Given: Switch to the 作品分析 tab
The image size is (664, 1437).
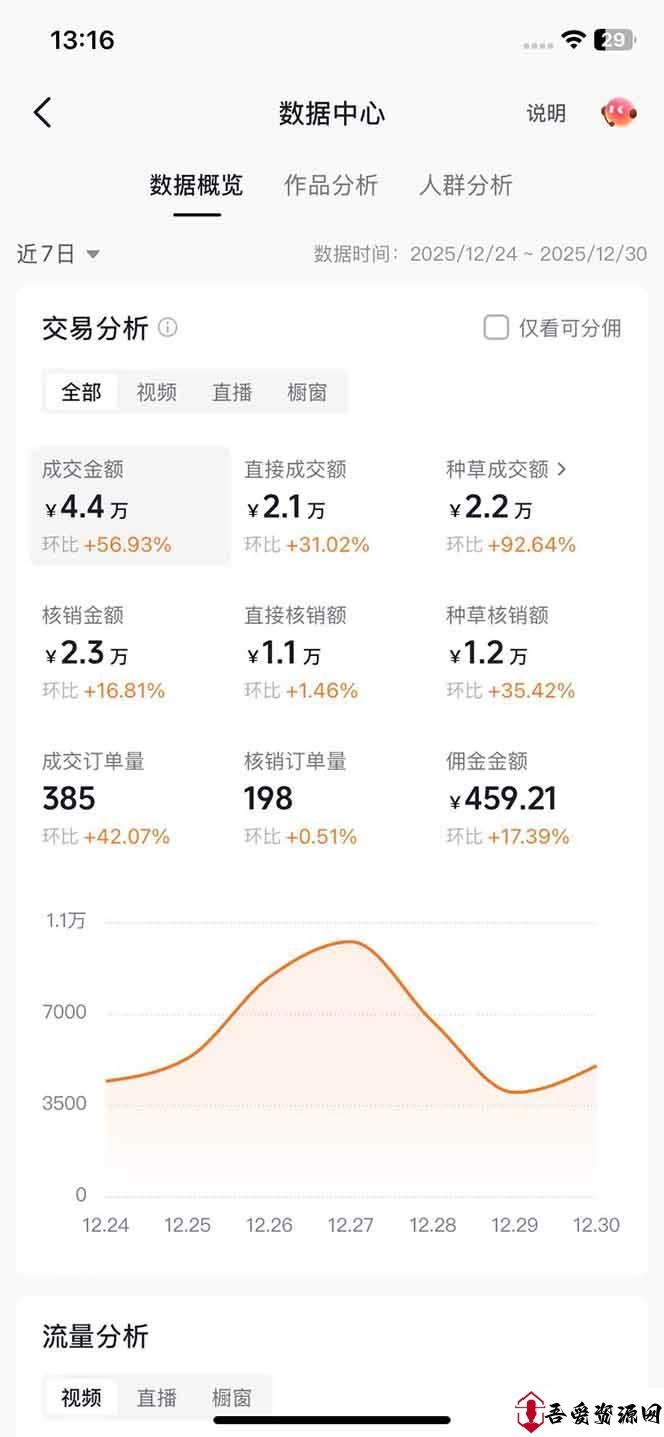Looking at the screenshot, I should 331,185.
